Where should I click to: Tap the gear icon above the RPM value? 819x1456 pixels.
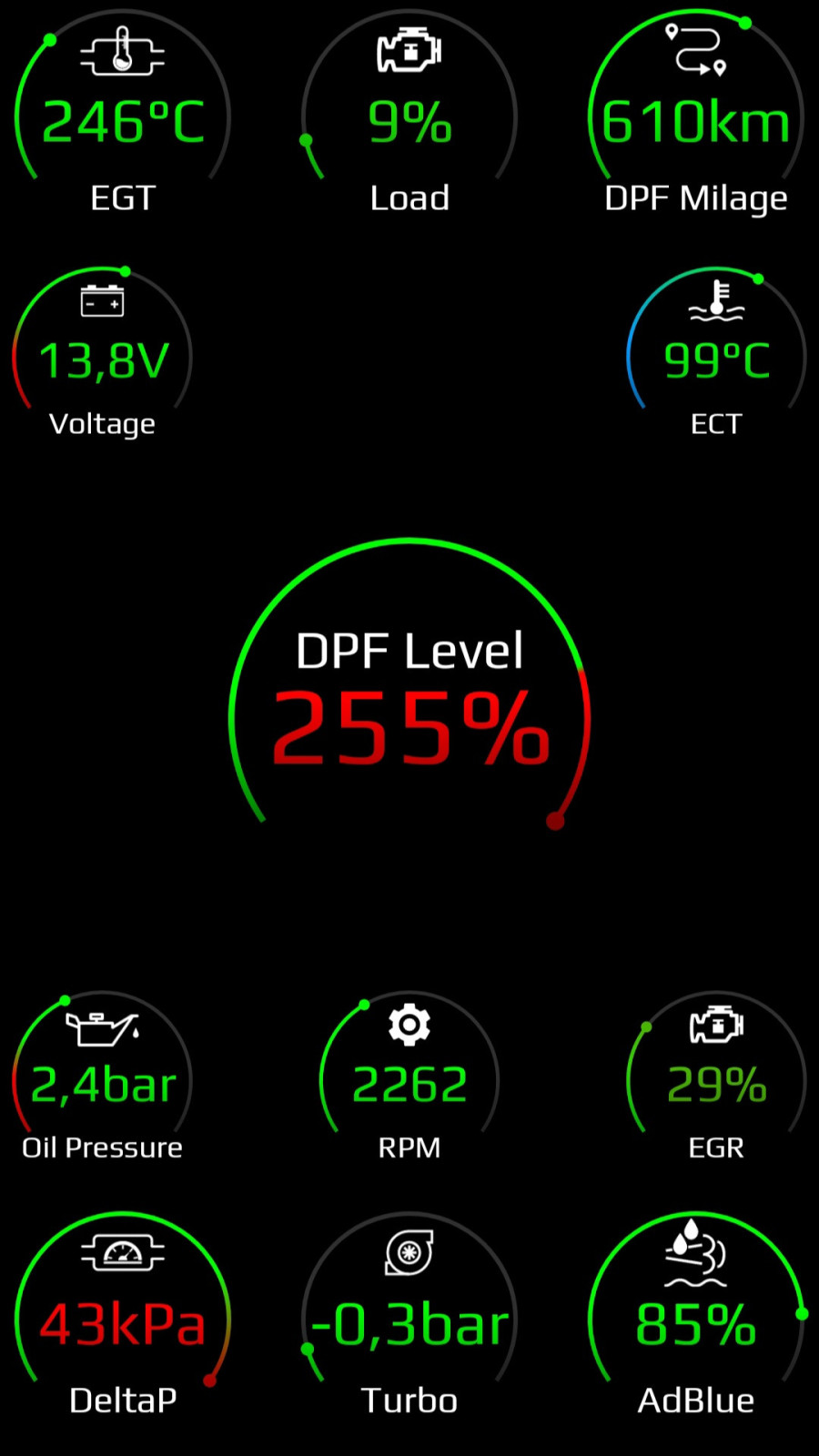409,1023
